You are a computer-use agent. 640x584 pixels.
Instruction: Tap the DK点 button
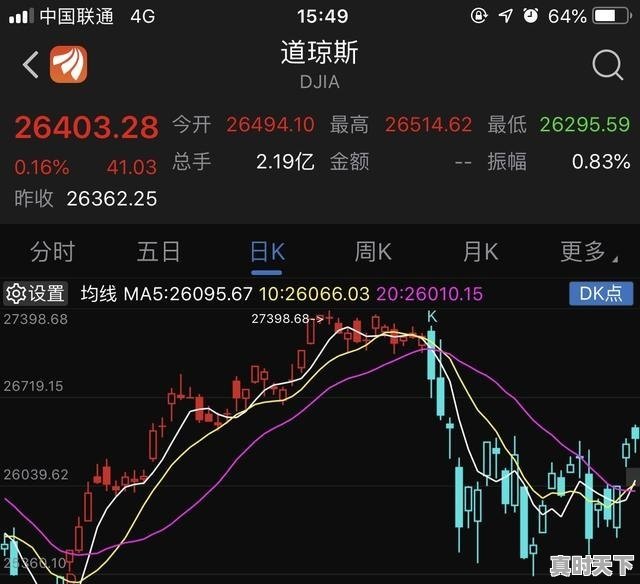click(600, 293)
